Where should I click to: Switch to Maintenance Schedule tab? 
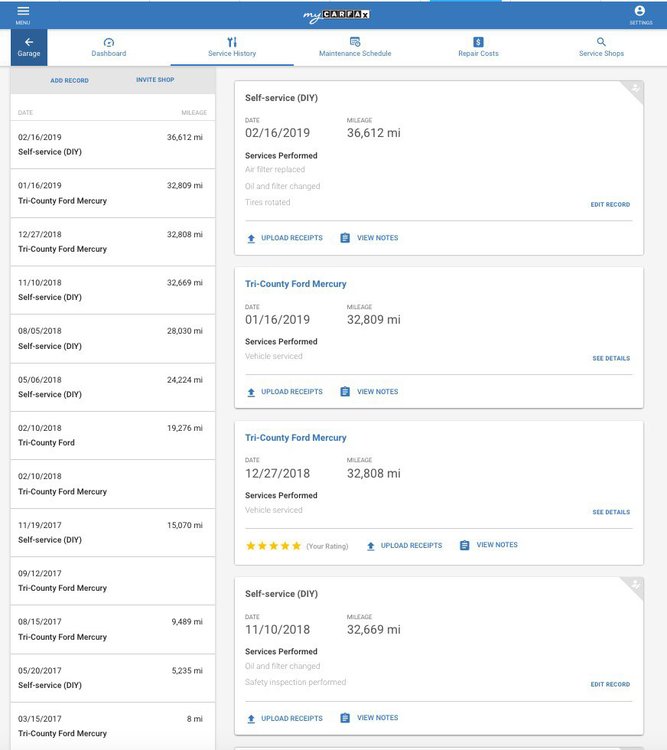[x=355, y=47]
